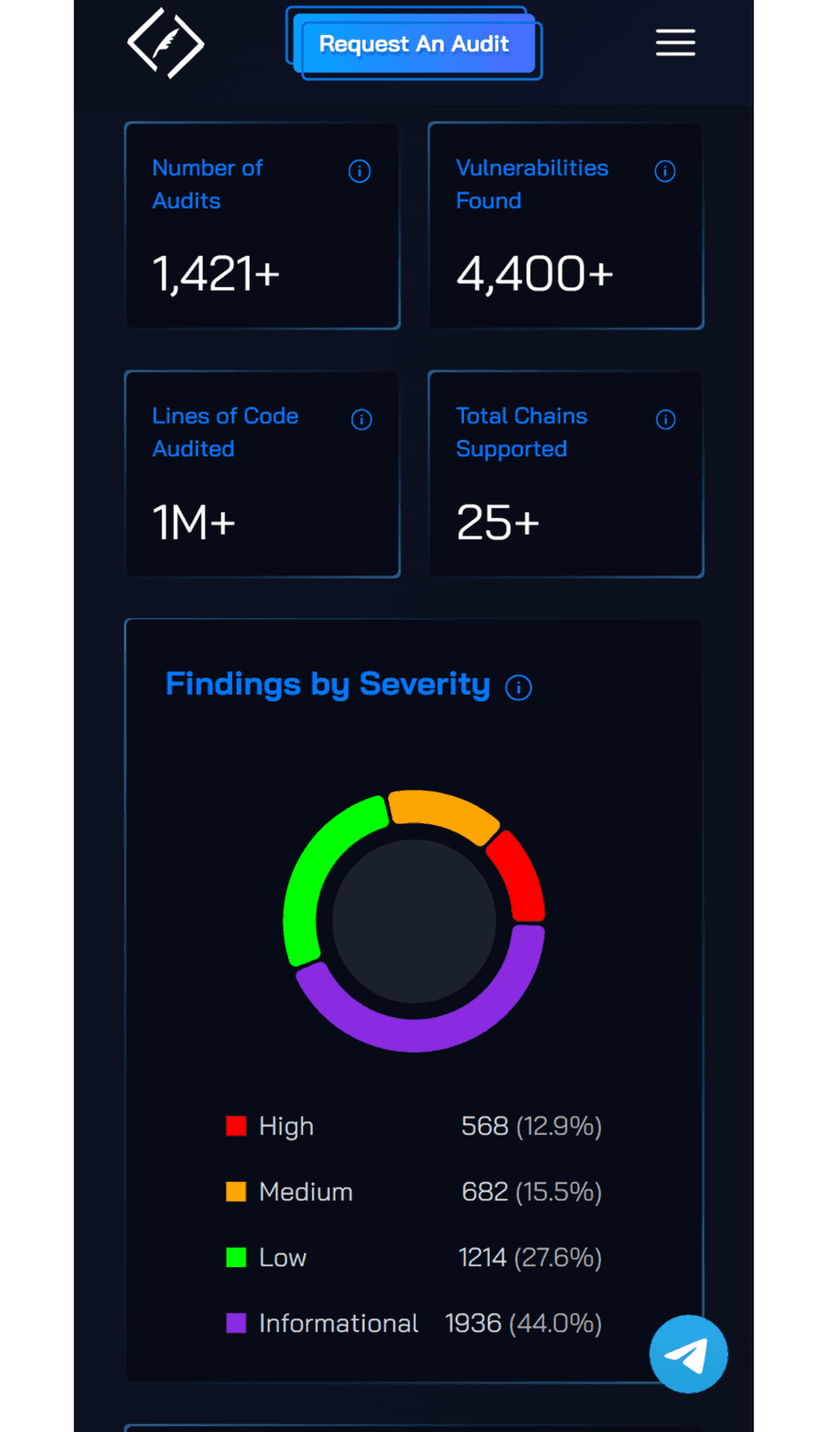Open the Telegram chat floating button
The width and height of the screenshot is (828, 1432).
point(688,1354)
